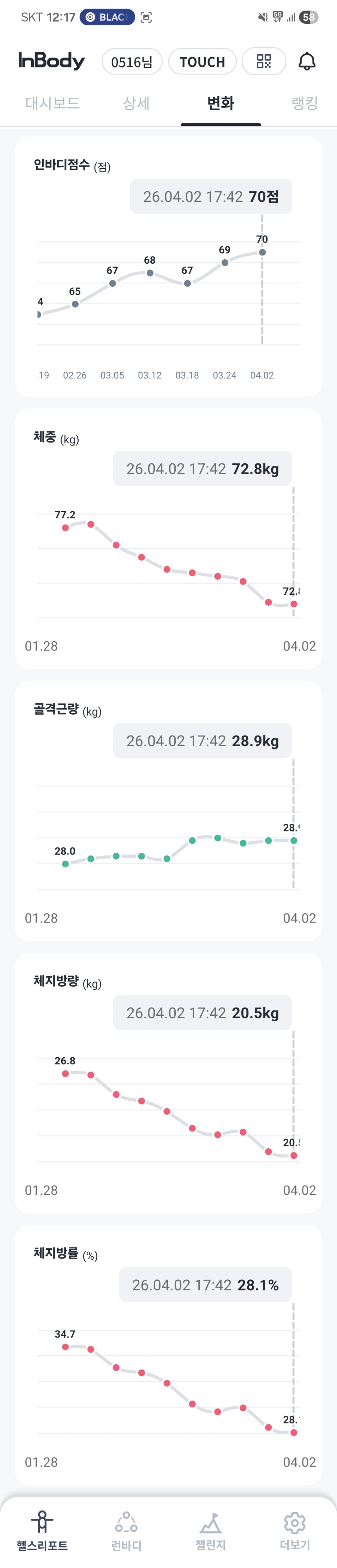This screenshot has height=1568, width=337.
Task: Select the 03.24 point on 인바디점수 chart
Action: [225, 262]
